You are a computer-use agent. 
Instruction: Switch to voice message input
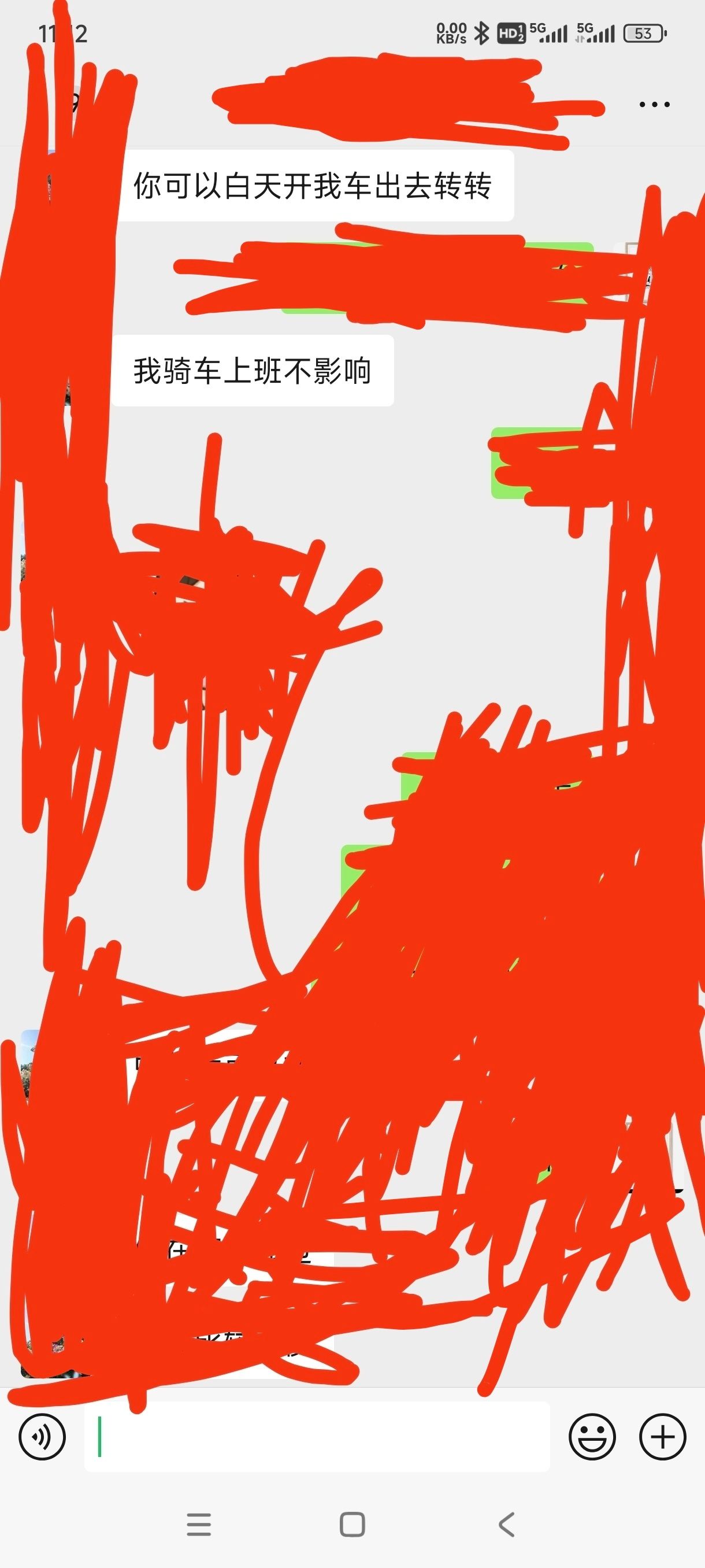tap(42, 1437)
